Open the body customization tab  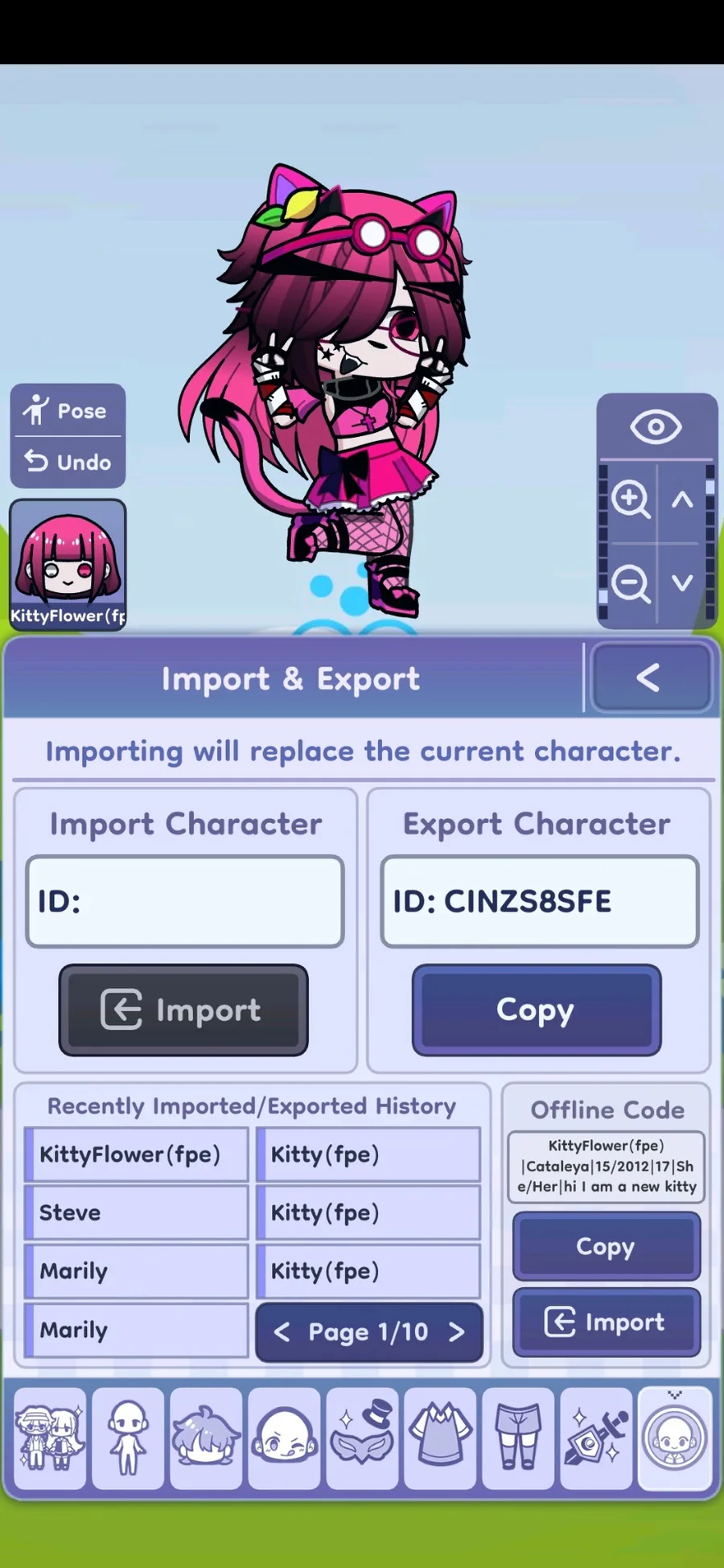(128, 1438)
